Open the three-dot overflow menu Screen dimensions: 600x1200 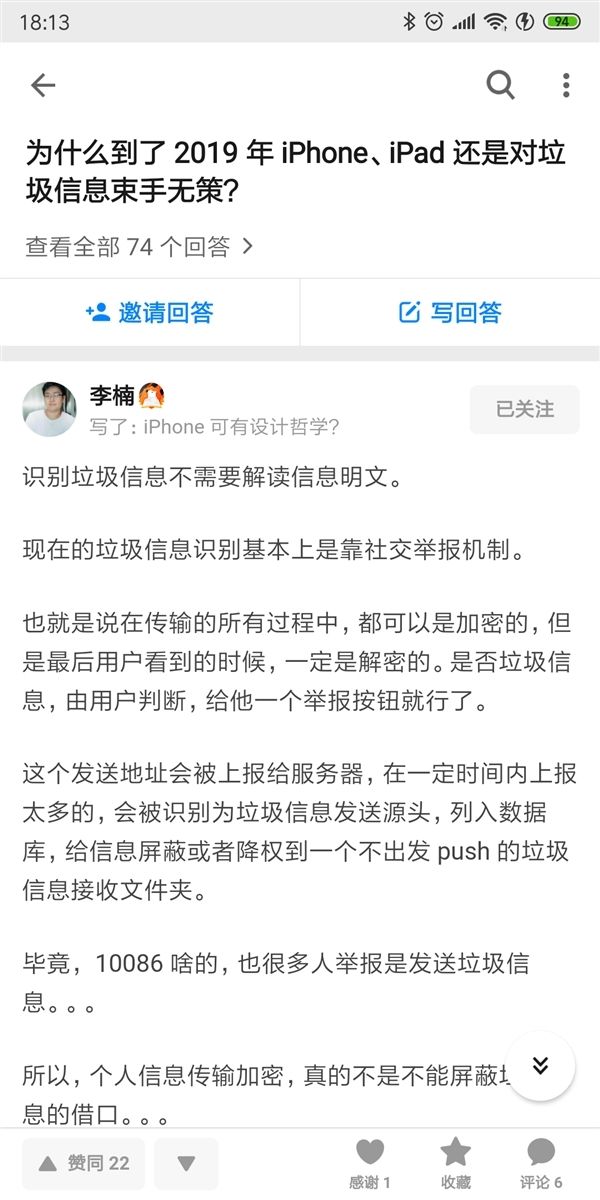click(566, 86)
